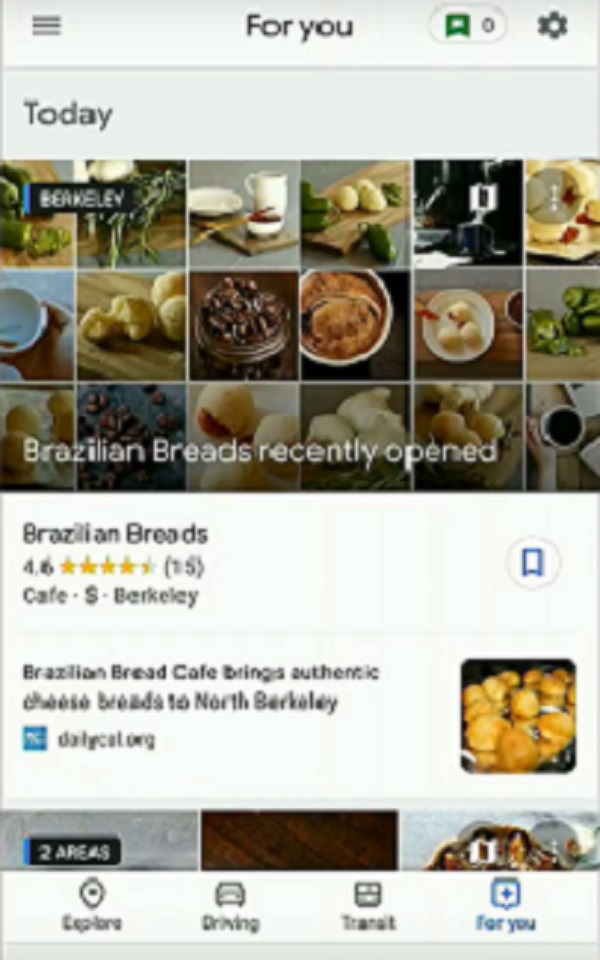Switch to the Explore tab
The height and width of the screenshot is (960, 600).
92,905
